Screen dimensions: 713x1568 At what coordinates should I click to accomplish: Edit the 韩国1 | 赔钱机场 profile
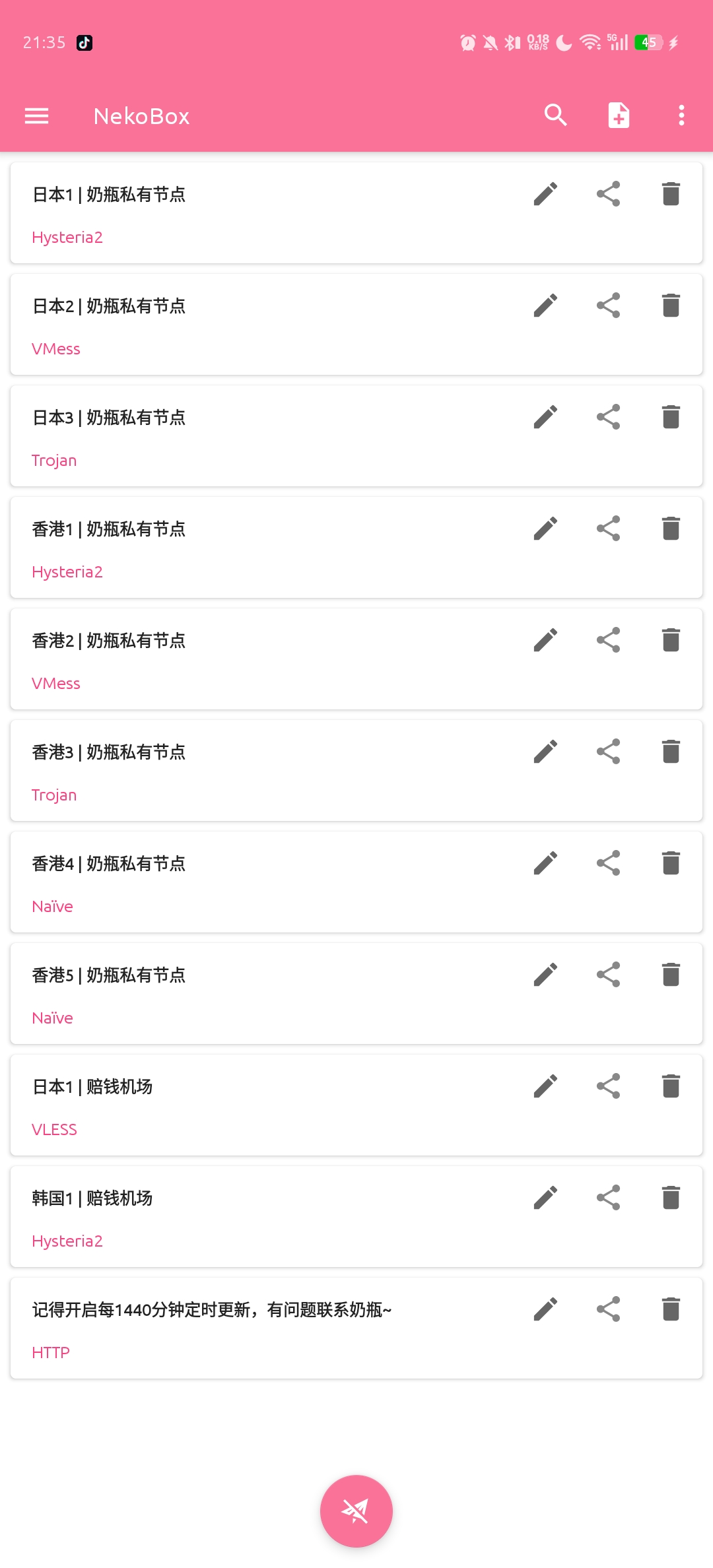545,1198
